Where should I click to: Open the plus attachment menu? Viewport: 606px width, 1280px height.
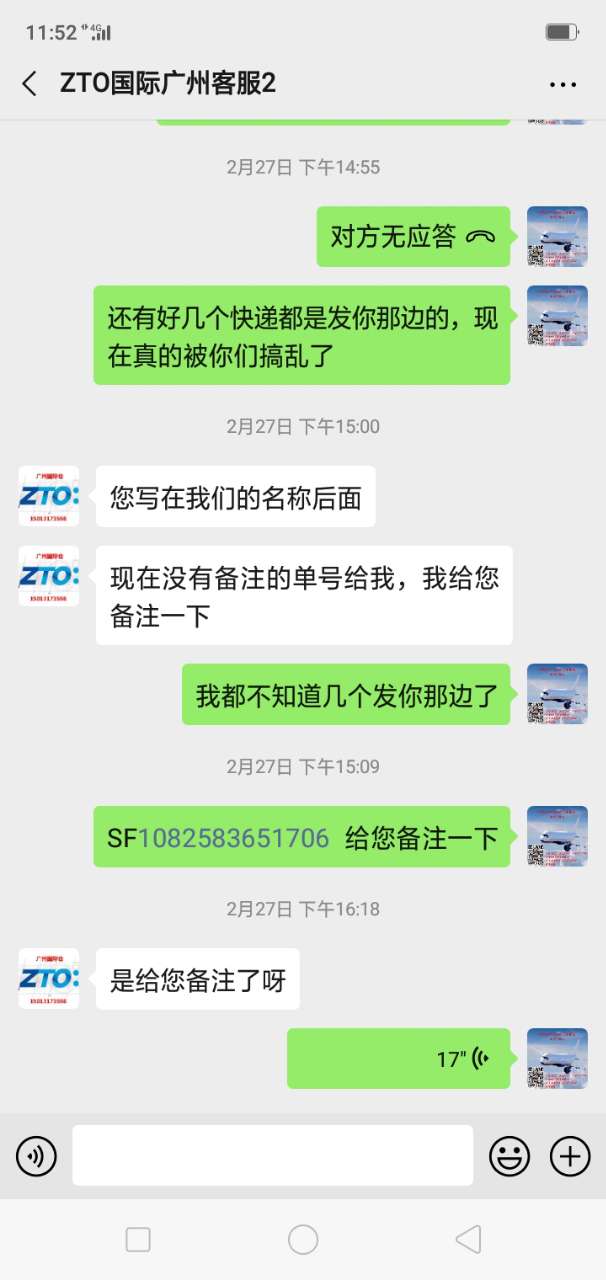click(x=570, y=1157)
